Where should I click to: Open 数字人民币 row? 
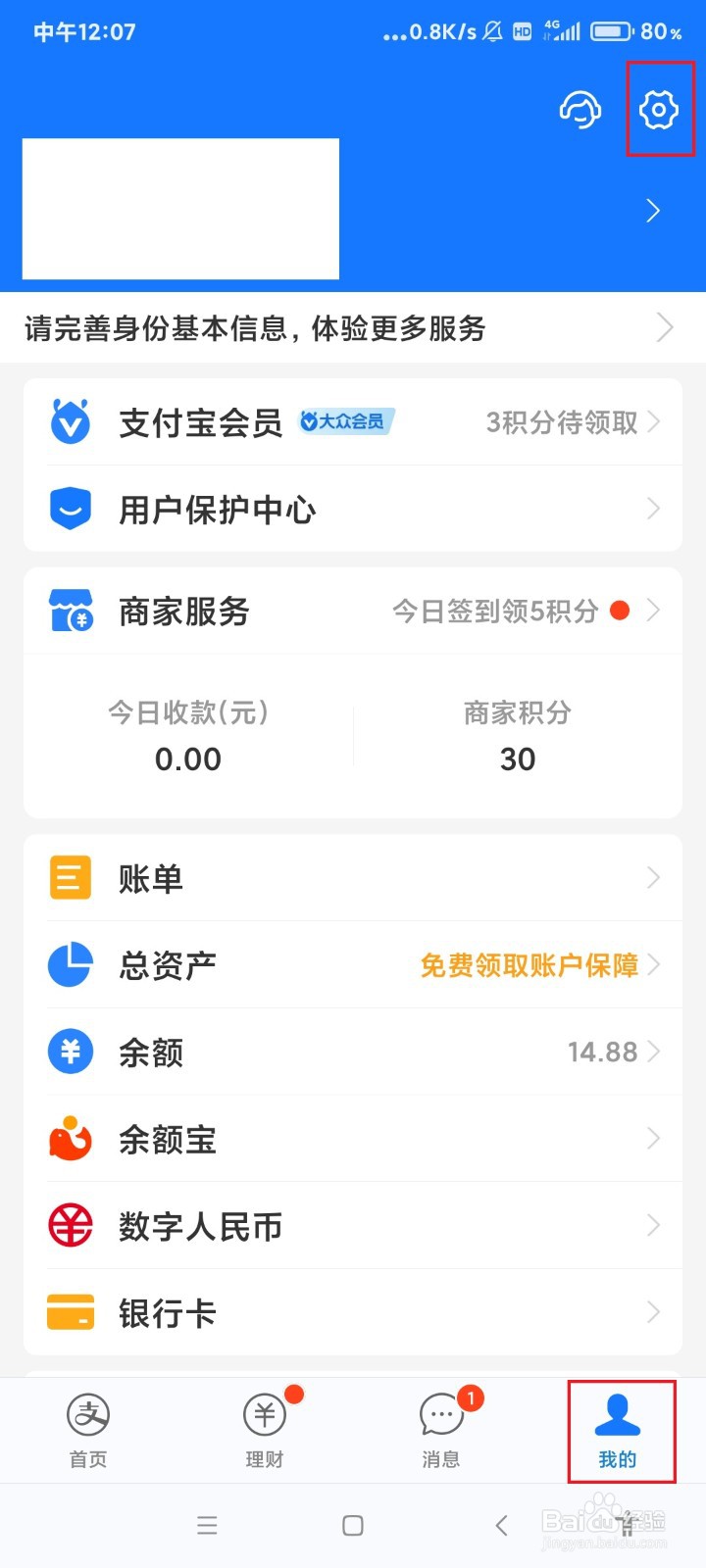353,1226
